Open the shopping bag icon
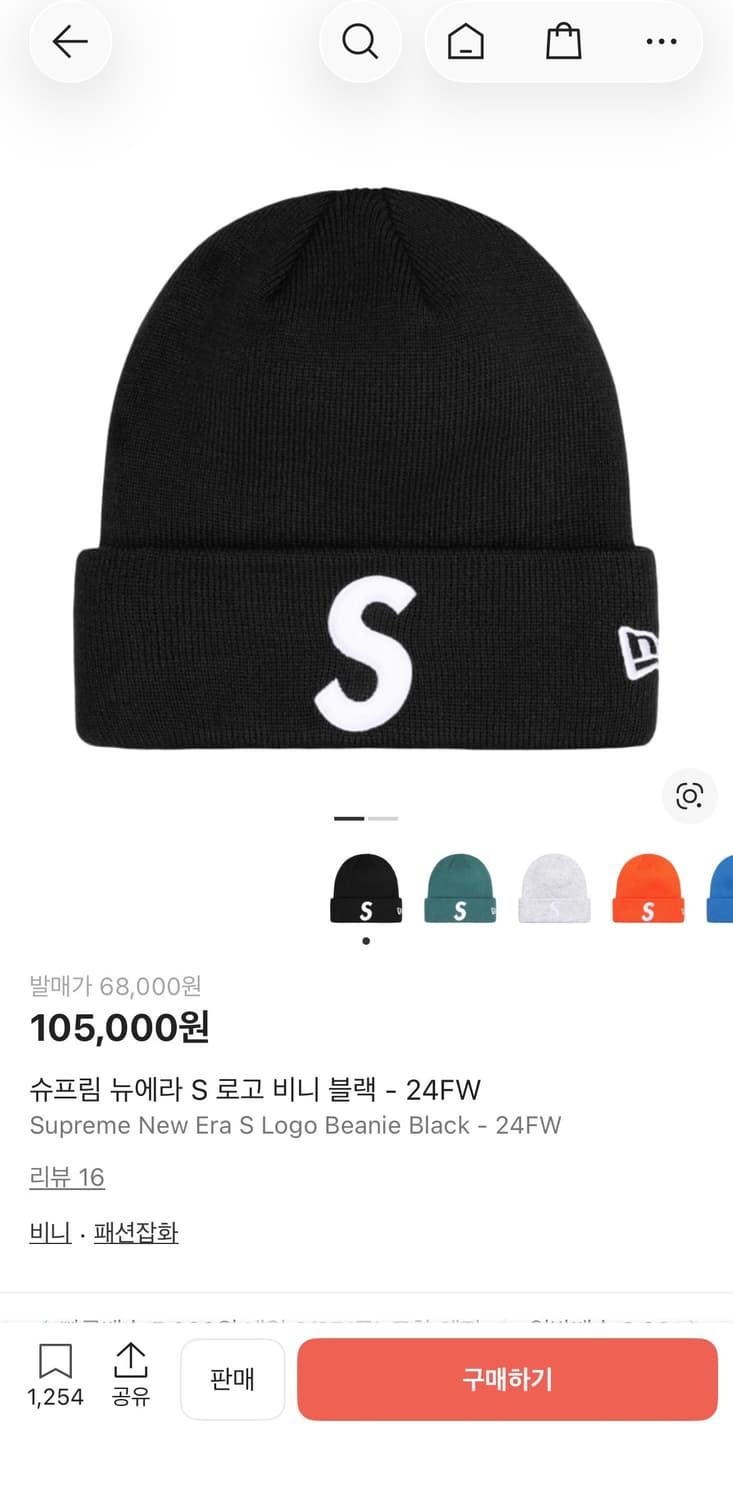733x1500 pixels. point(562,41)
